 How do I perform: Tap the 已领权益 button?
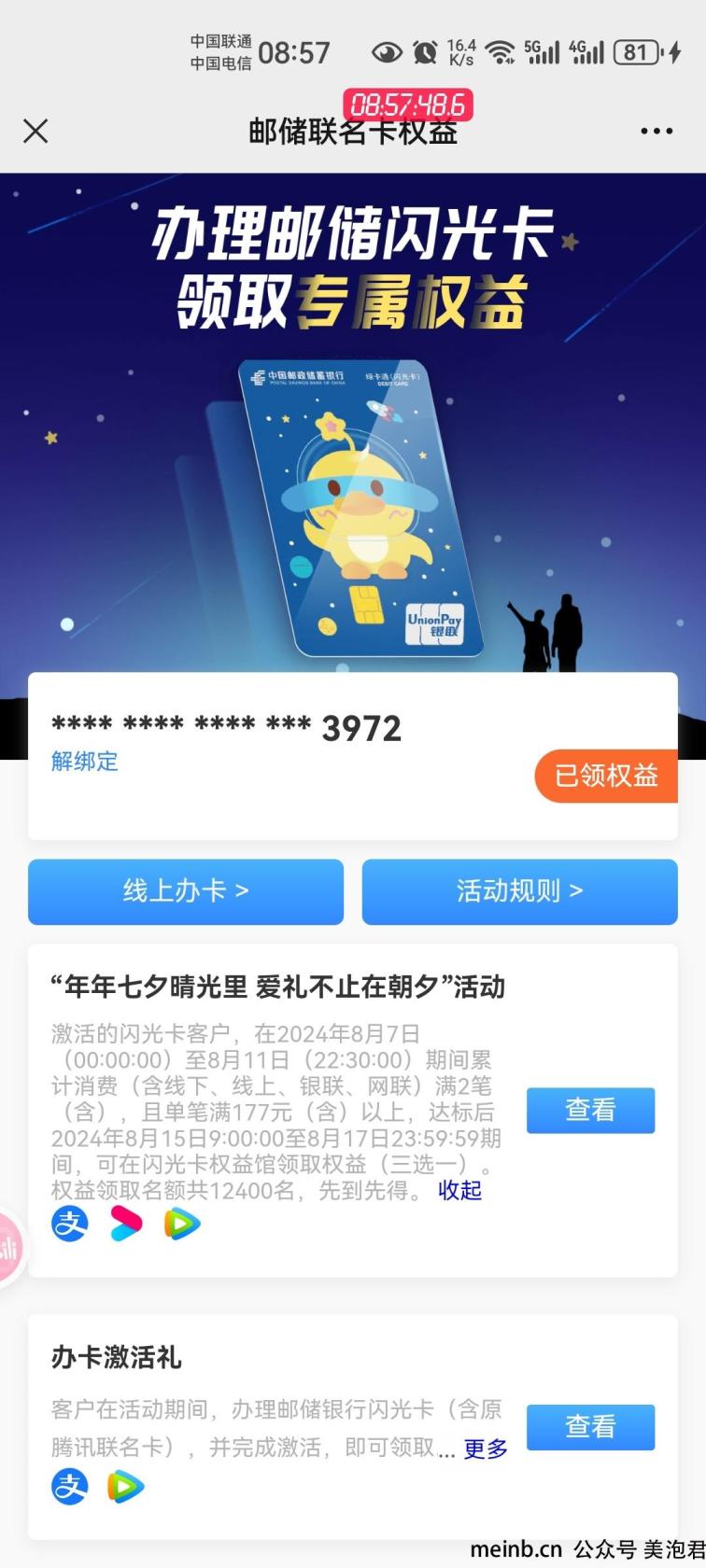tap(607, 776)
